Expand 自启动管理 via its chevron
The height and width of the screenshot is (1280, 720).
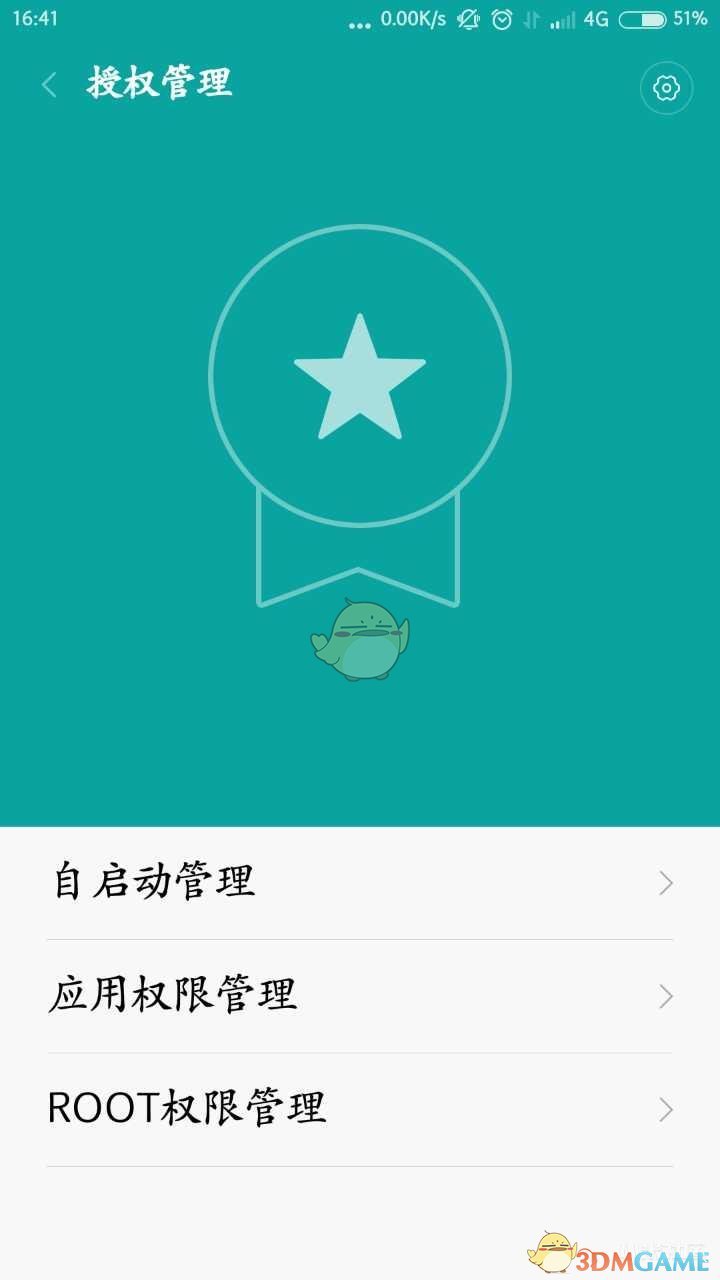666,883
